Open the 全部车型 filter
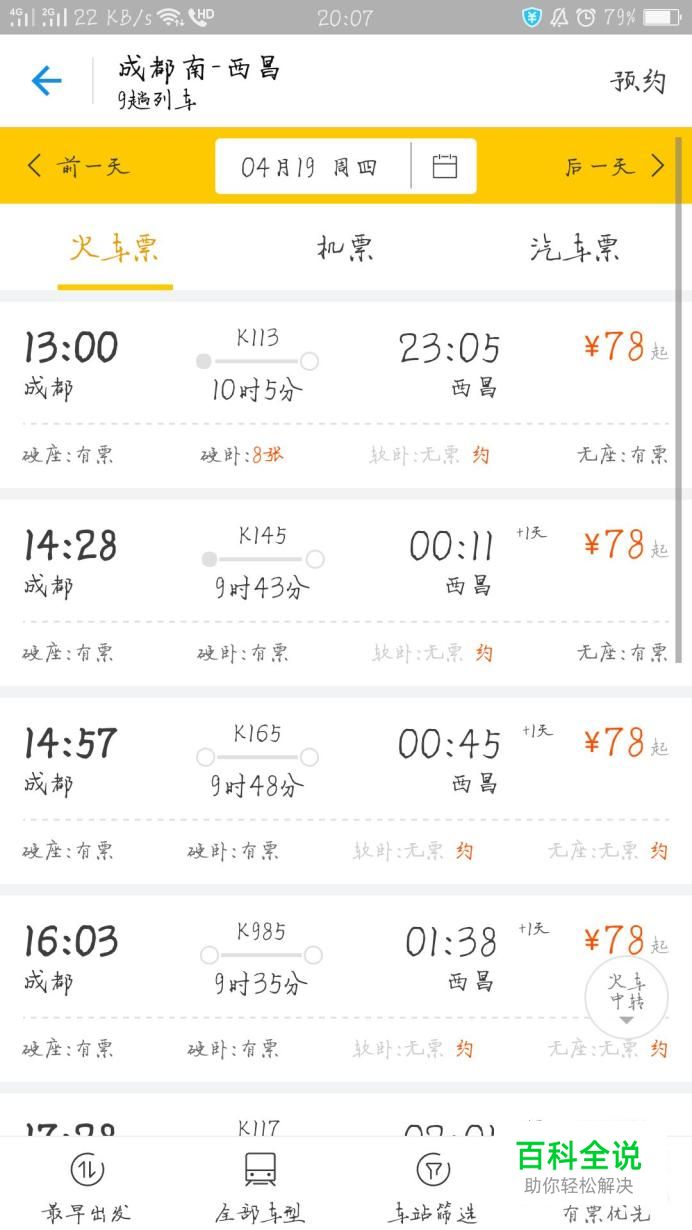Image resolution: width=692 pixels, height=1230 pixels. [260, 1189]
